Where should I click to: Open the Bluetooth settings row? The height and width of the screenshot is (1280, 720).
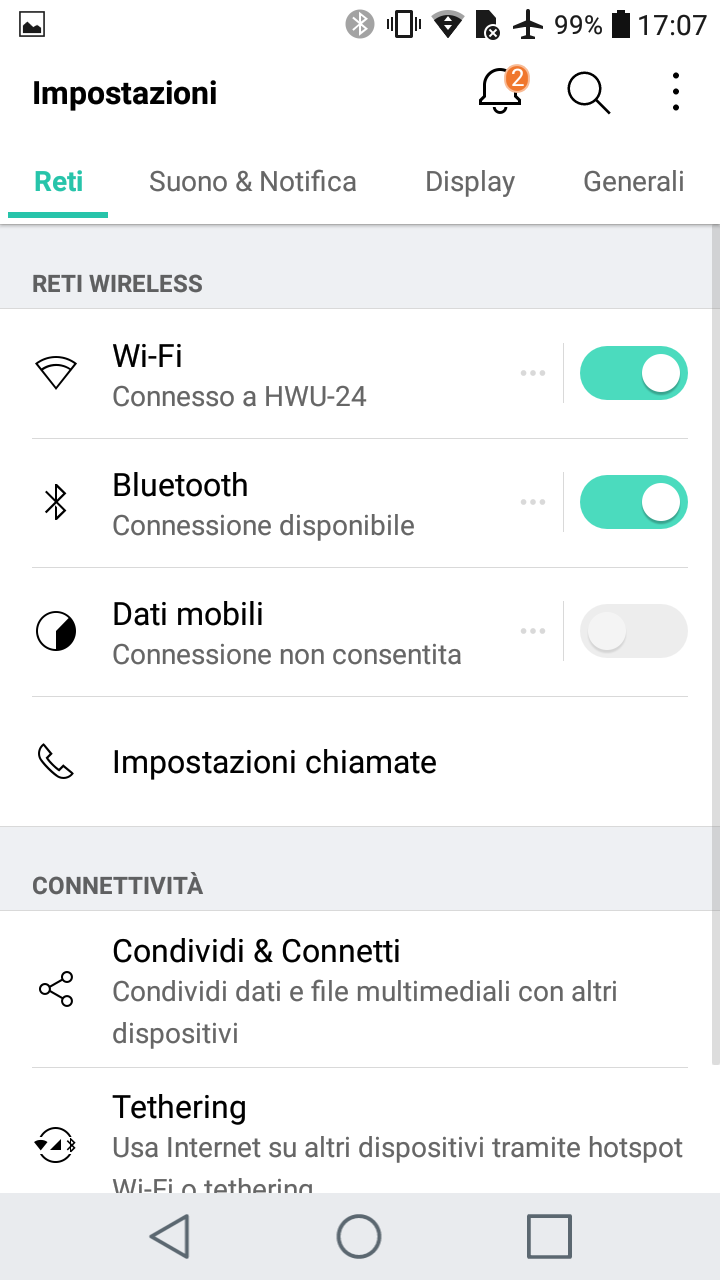pyautogui.click(x=280, y=504)
